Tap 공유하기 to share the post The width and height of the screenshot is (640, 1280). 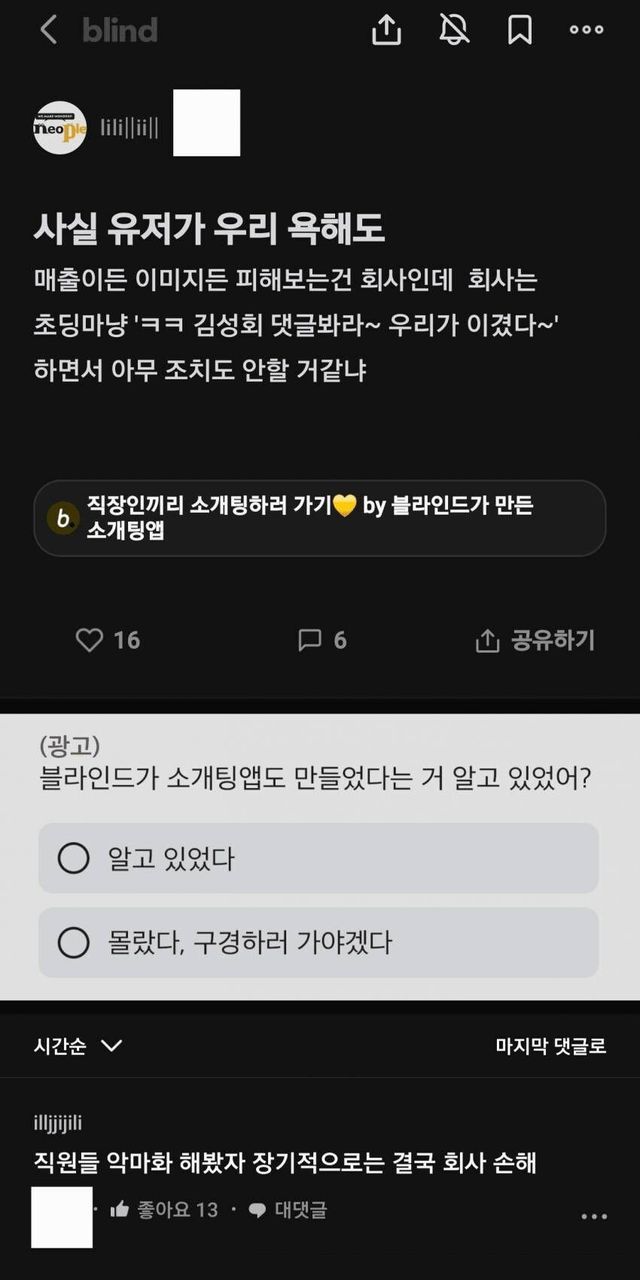point(535,640)
